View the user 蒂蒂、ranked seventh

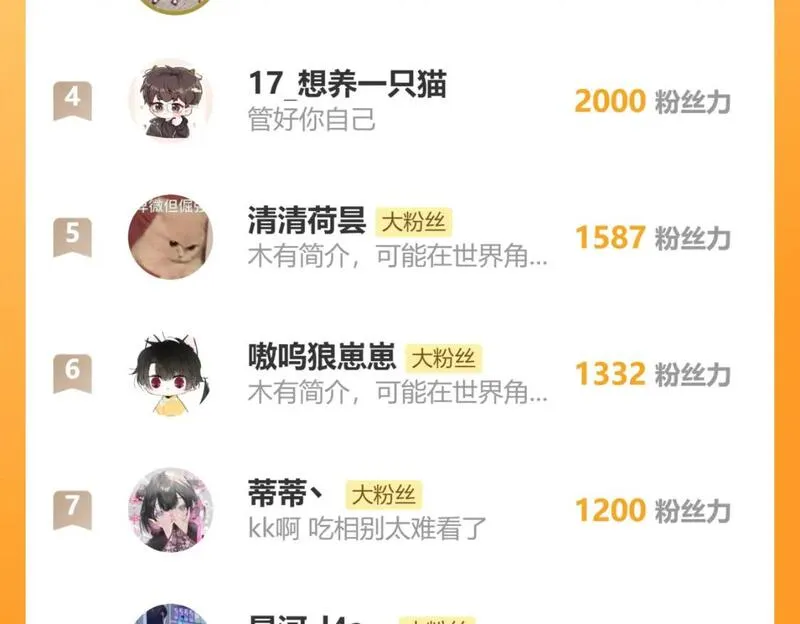[399, 510]
